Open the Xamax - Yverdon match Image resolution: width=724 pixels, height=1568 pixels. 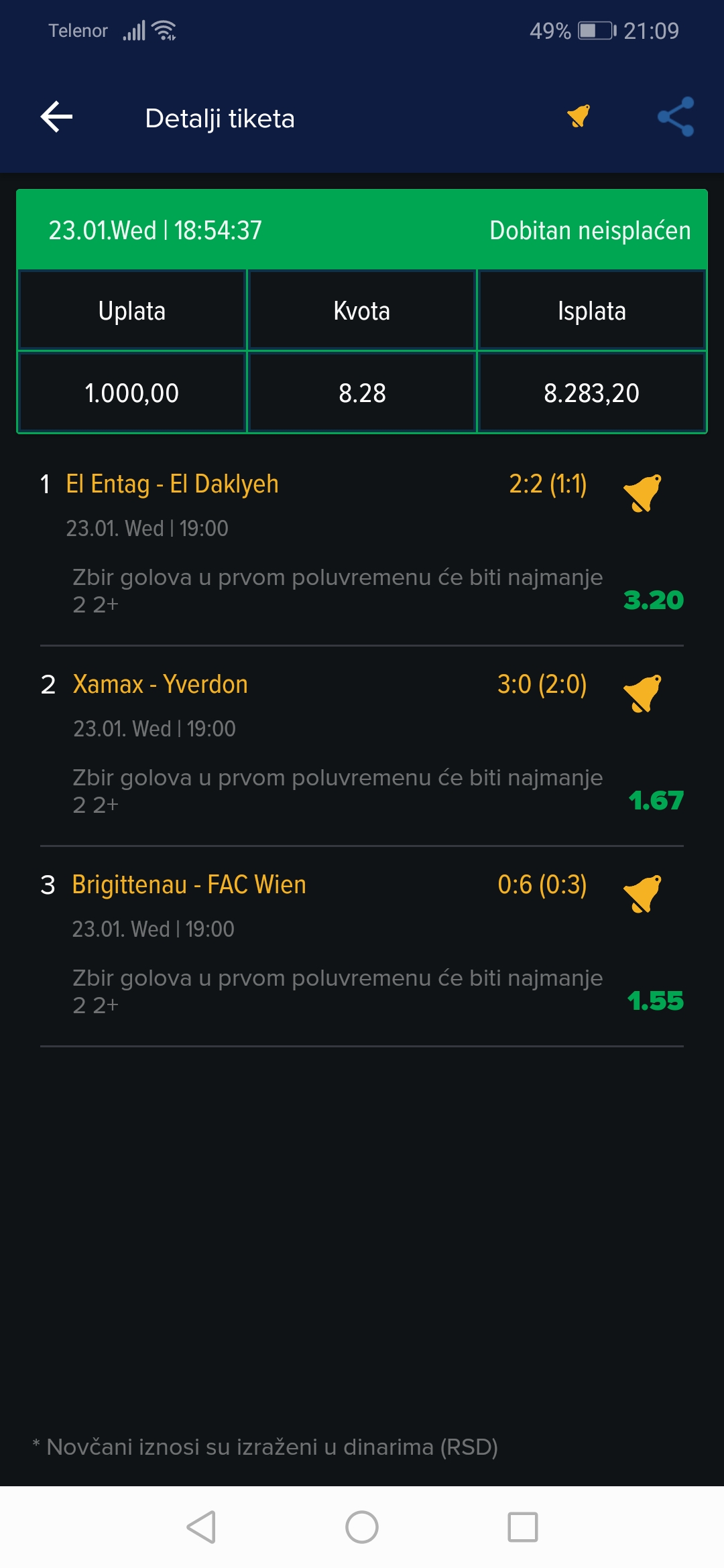coord(160,684)
